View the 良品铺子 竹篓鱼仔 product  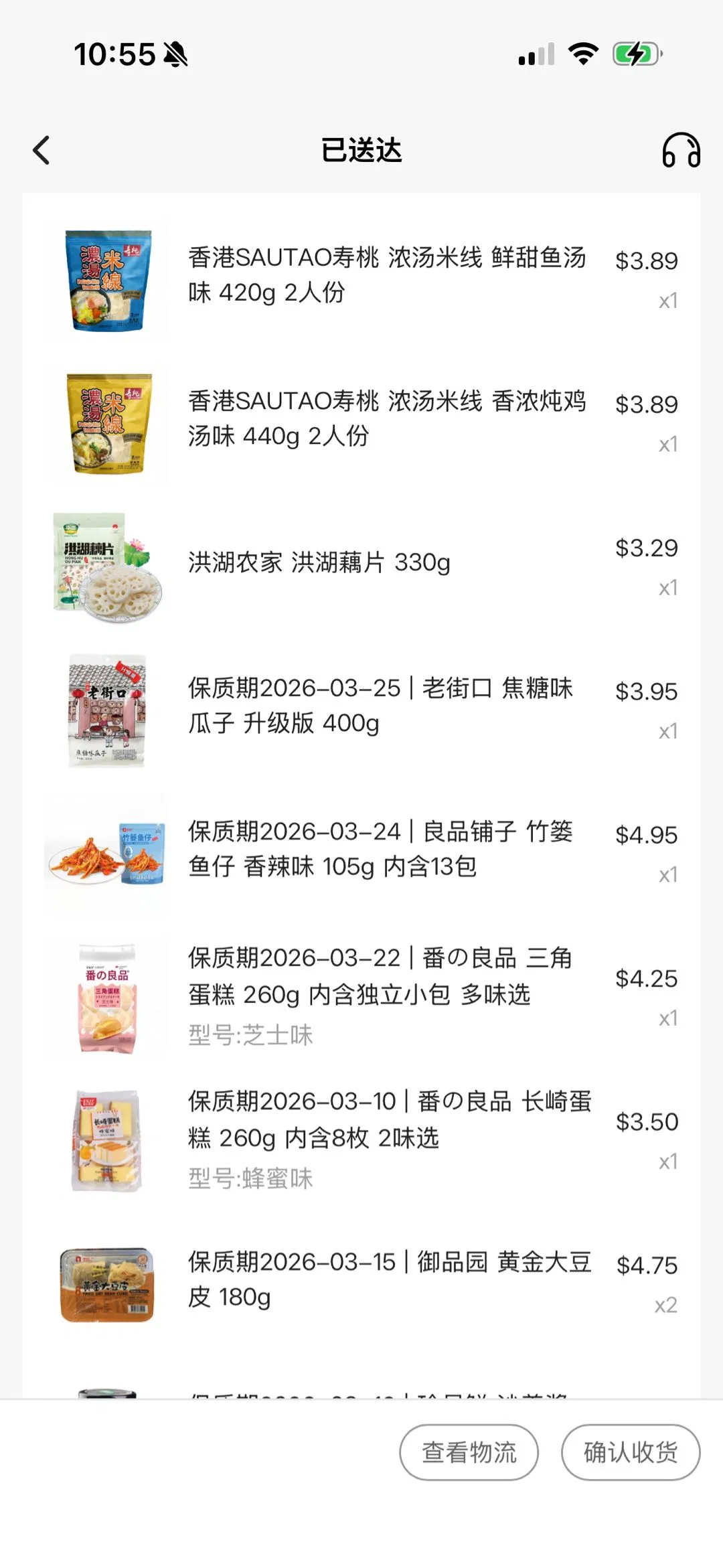(380, 849)
